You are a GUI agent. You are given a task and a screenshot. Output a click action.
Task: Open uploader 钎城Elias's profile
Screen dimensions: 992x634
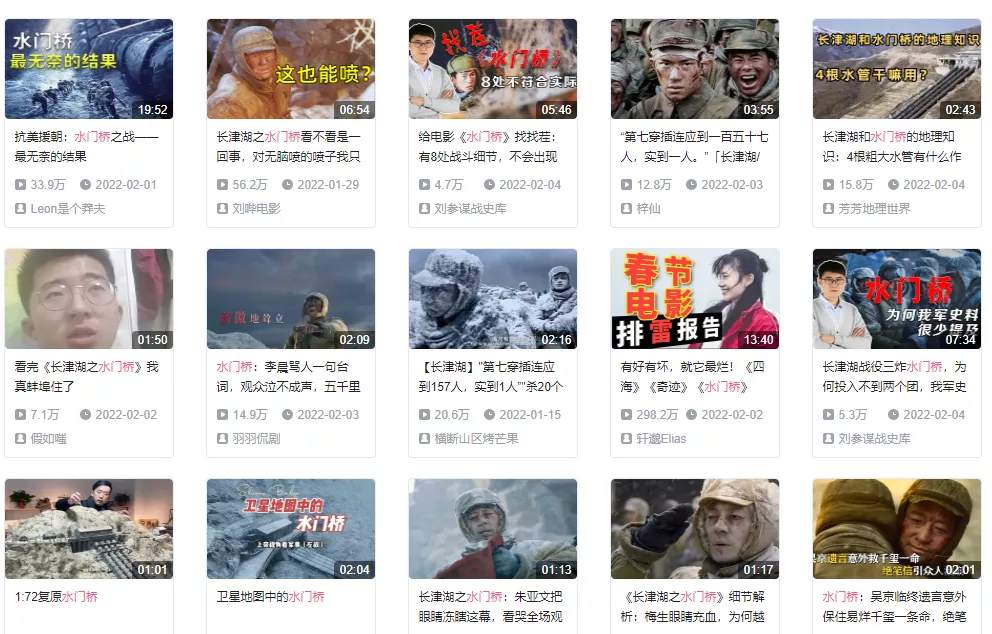point(661,438)
